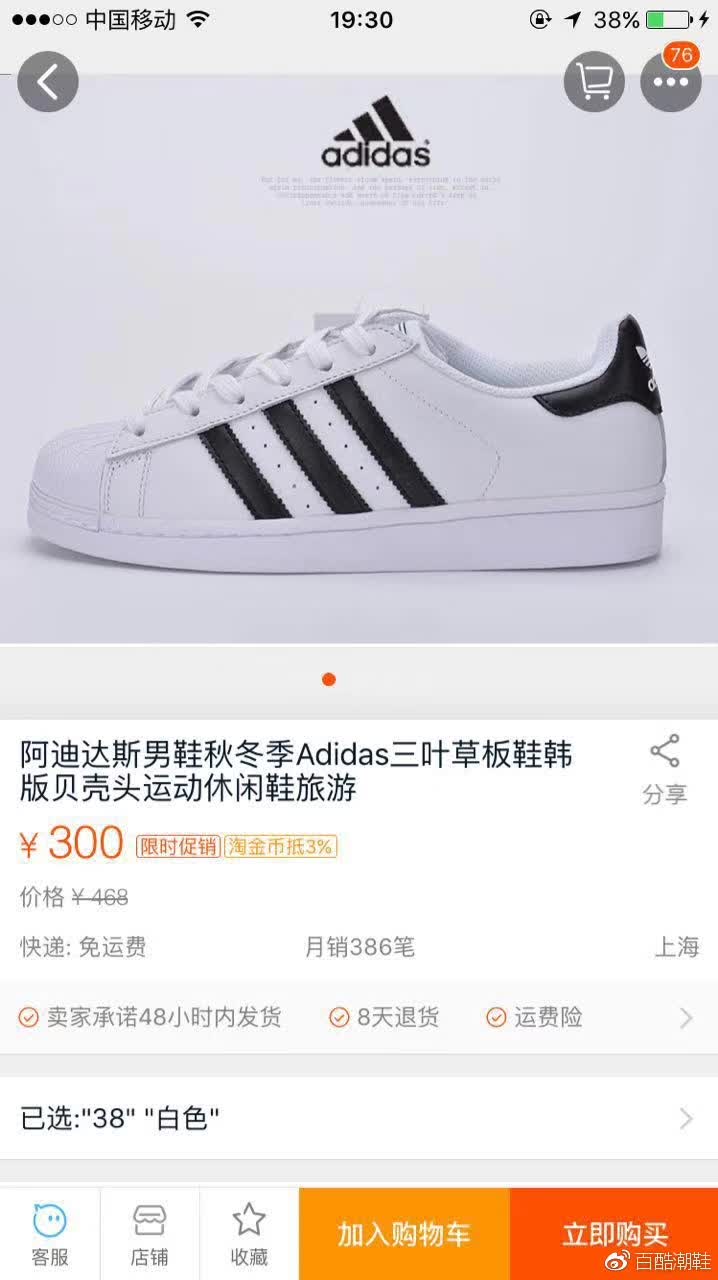The image size is (718, 1280).
Task: Go back using the top-left arrow
Action: [x=48, y=81]
